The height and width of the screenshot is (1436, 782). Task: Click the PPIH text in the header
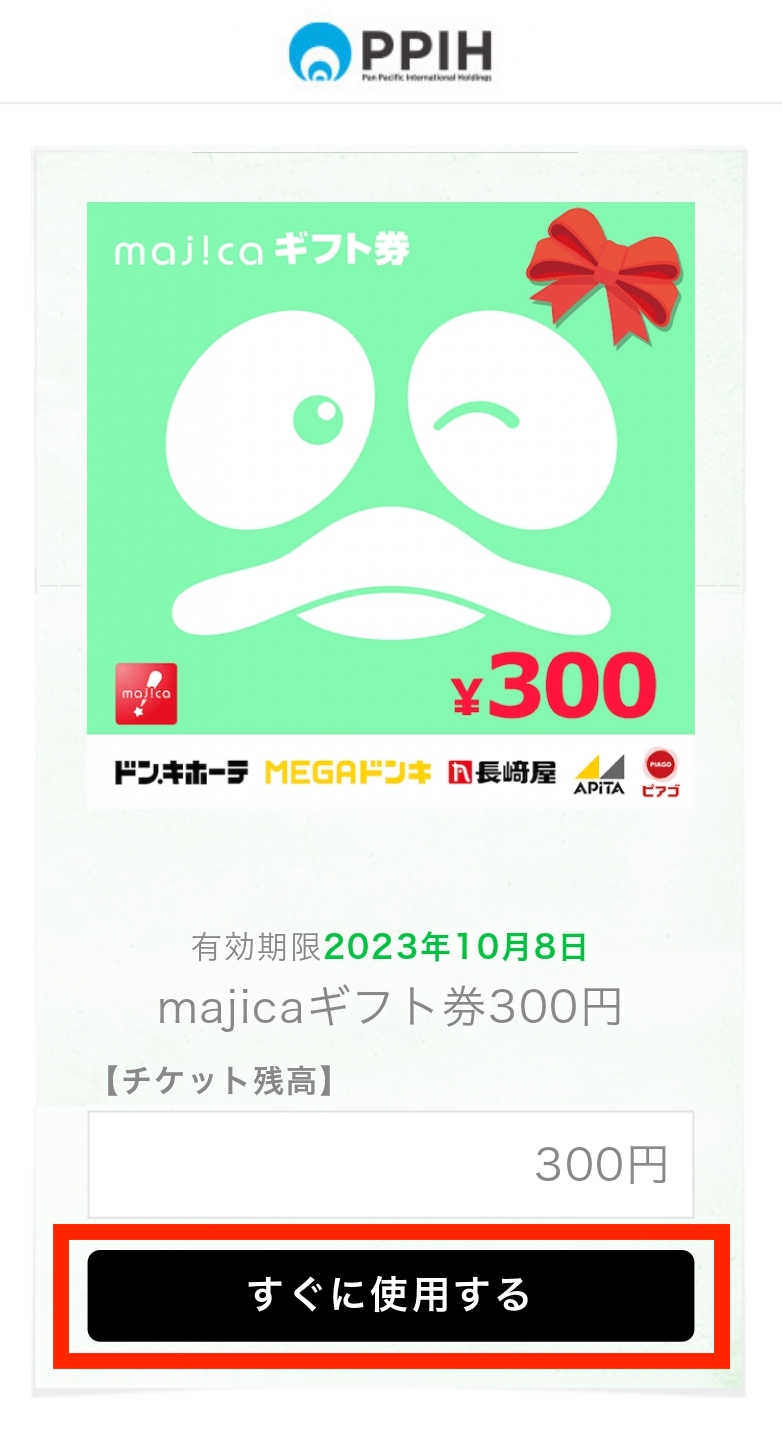(x=424, y=46)
